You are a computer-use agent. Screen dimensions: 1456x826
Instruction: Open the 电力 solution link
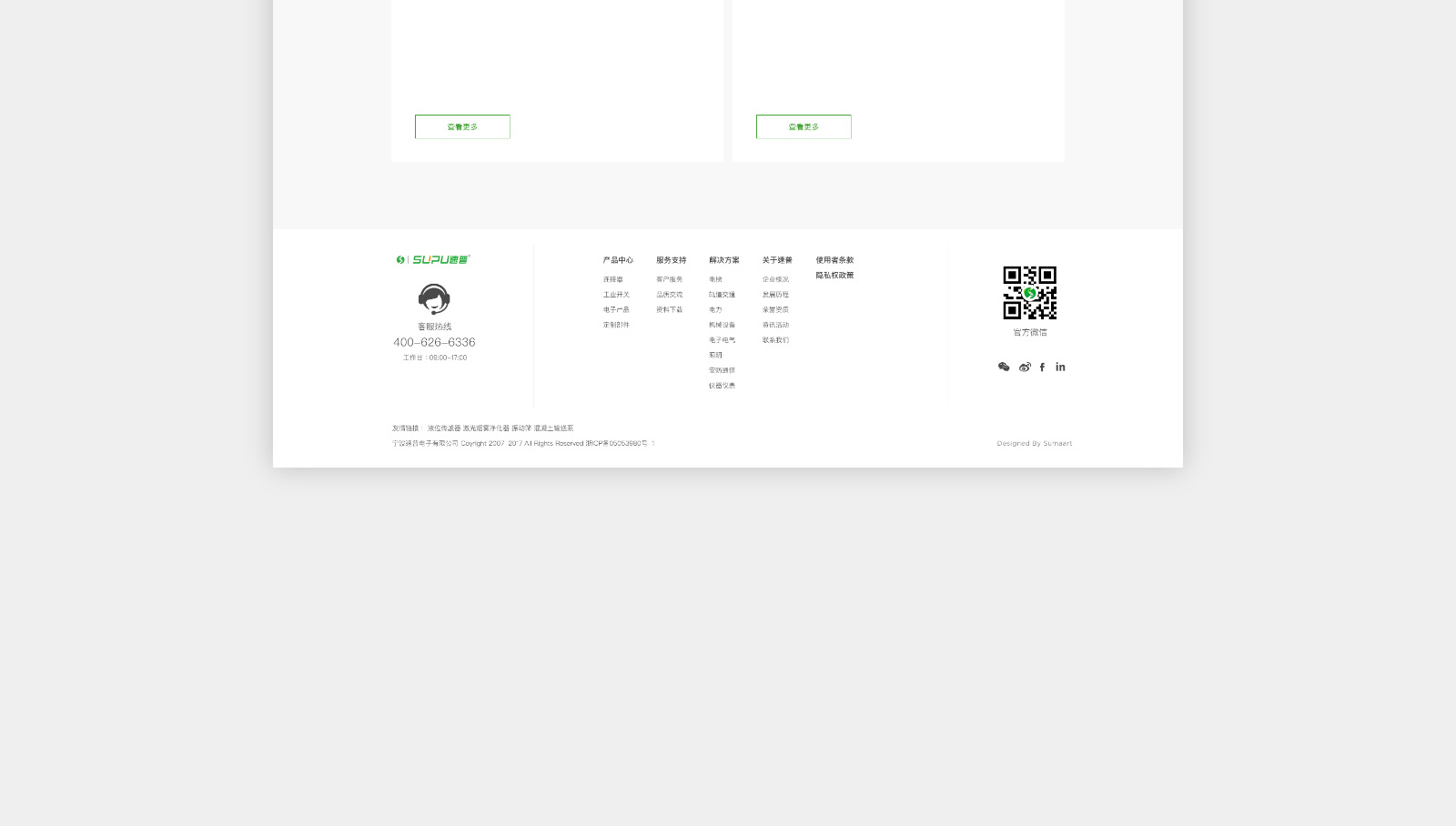pyautogui.click(x=715, y=310)
